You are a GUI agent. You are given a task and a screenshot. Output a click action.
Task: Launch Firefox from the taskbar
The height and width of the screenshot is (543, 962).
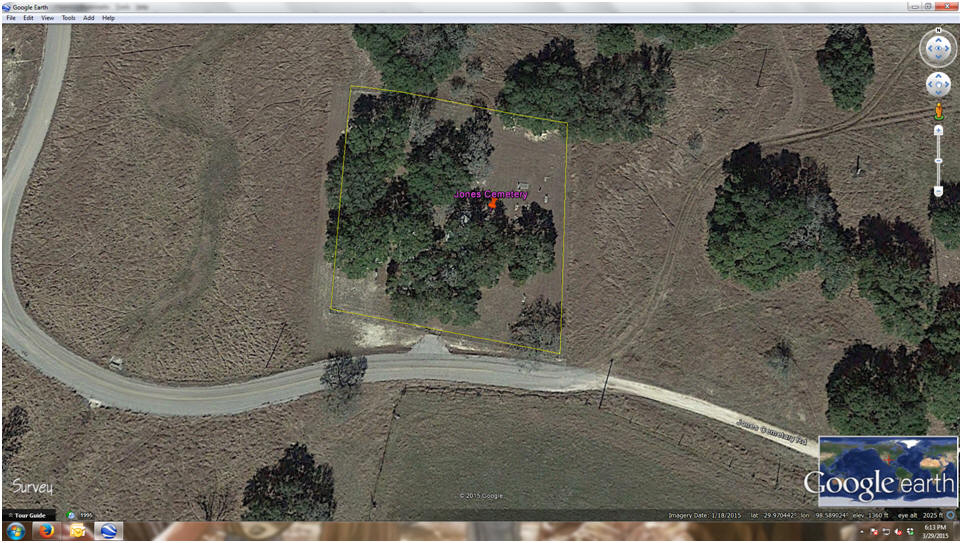pos(46,531)
